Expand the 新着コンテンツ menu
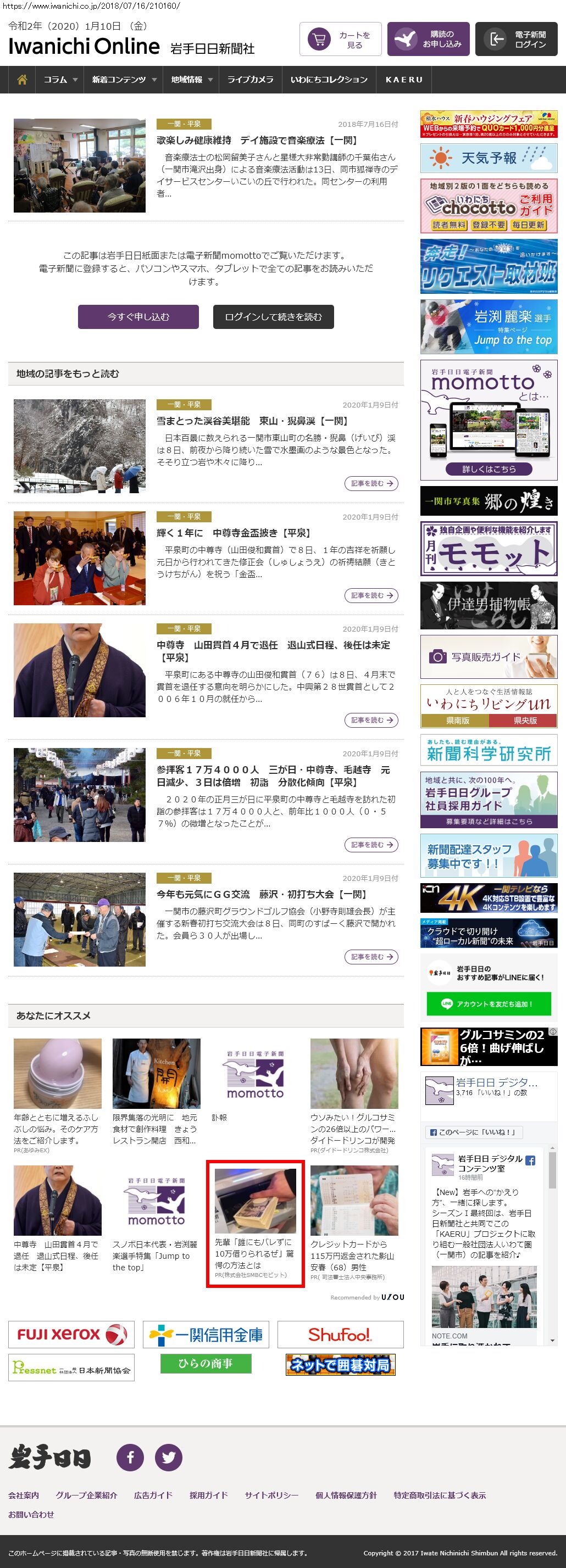The width and height of the screenshot is (566, 1568). [x=124, y=80]
